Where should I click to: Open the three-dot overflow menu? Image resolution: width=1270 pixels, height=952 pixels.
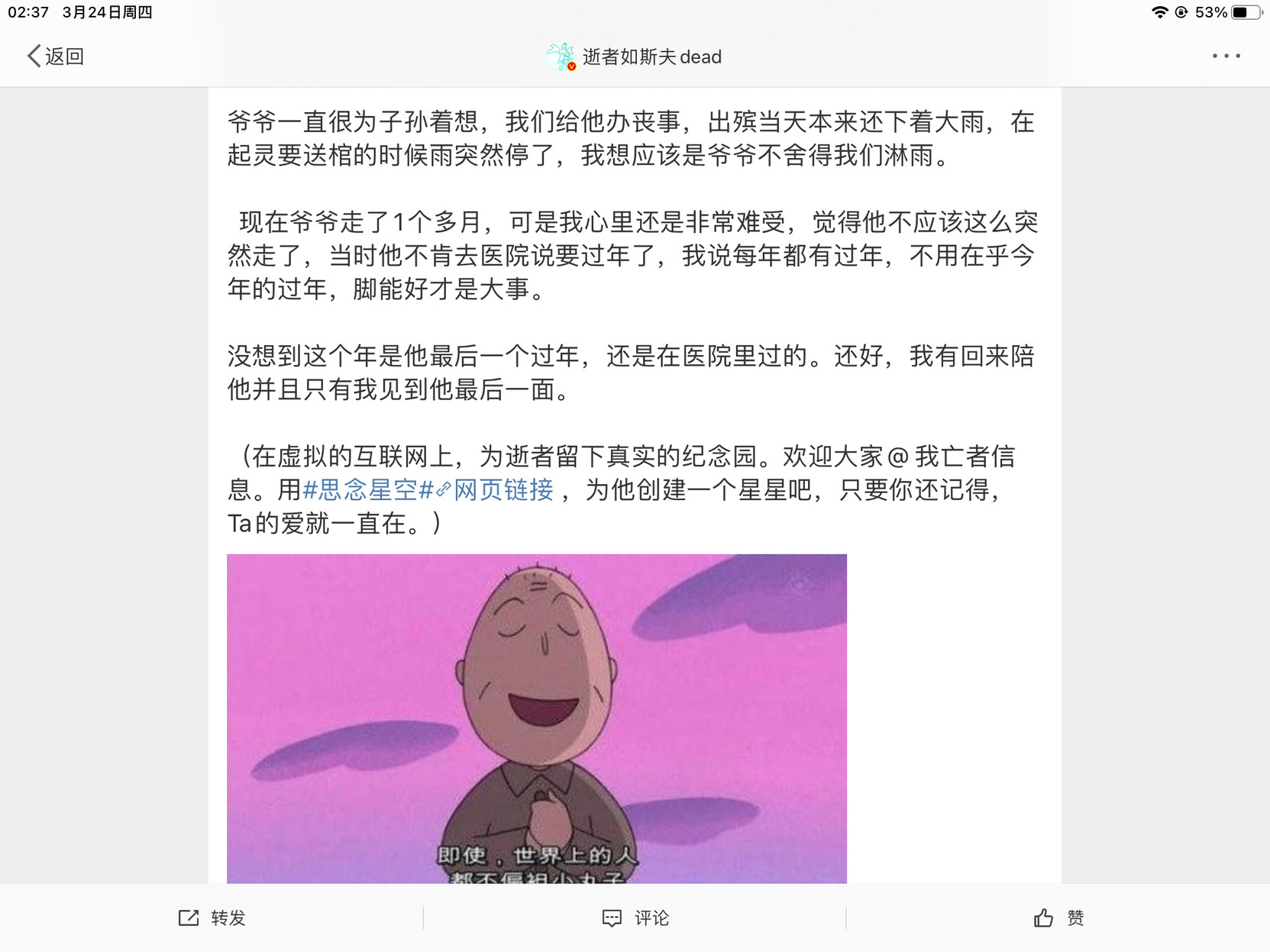tap(1226, 56)
